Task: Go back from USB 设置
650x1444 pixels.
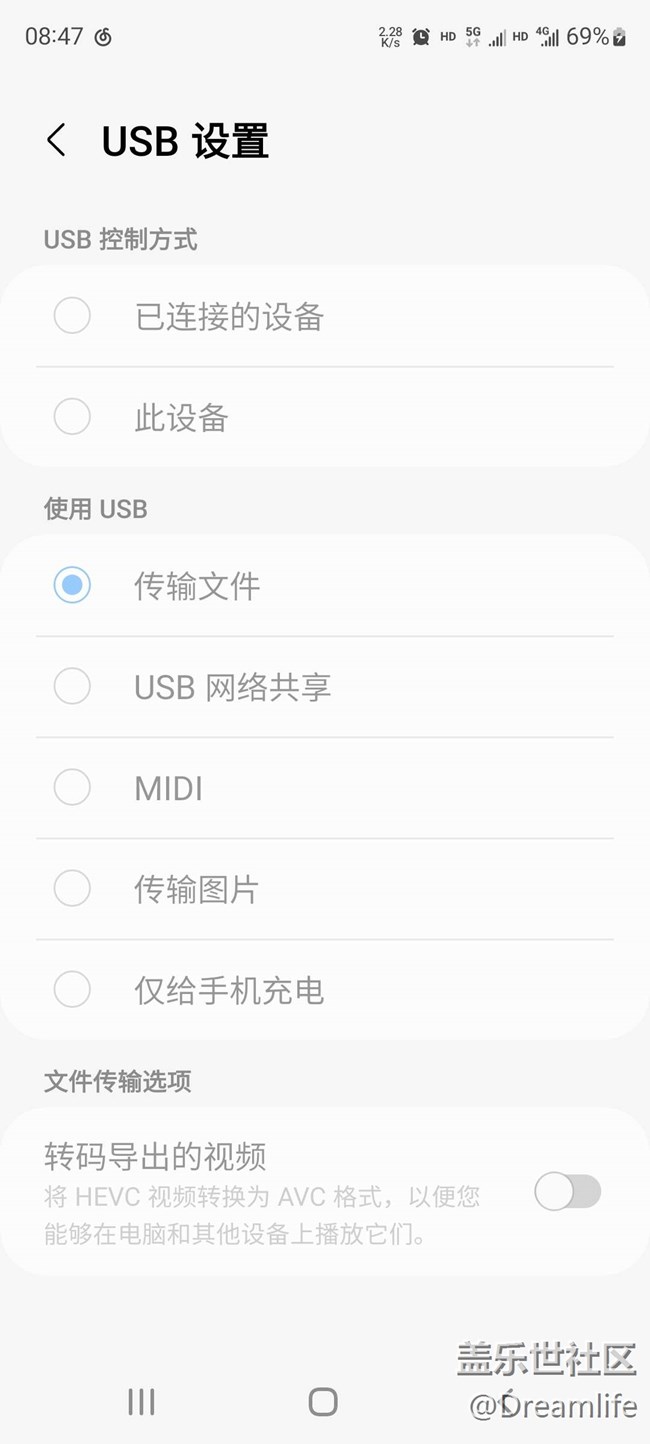Action: click(x=57, y=141)
